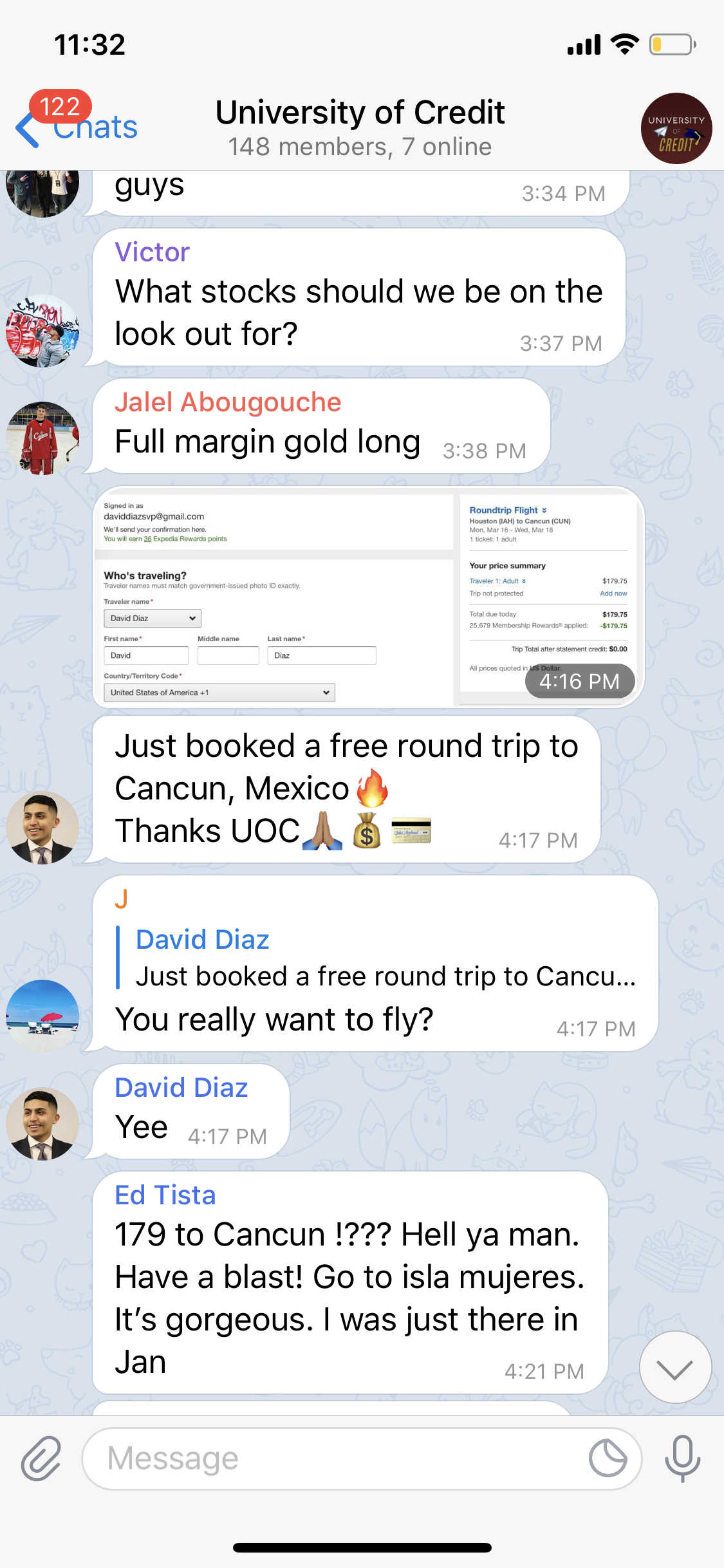The image size is (724, 1568).
Task: Focus the Message text field
Action: (x=335, y=1459)
